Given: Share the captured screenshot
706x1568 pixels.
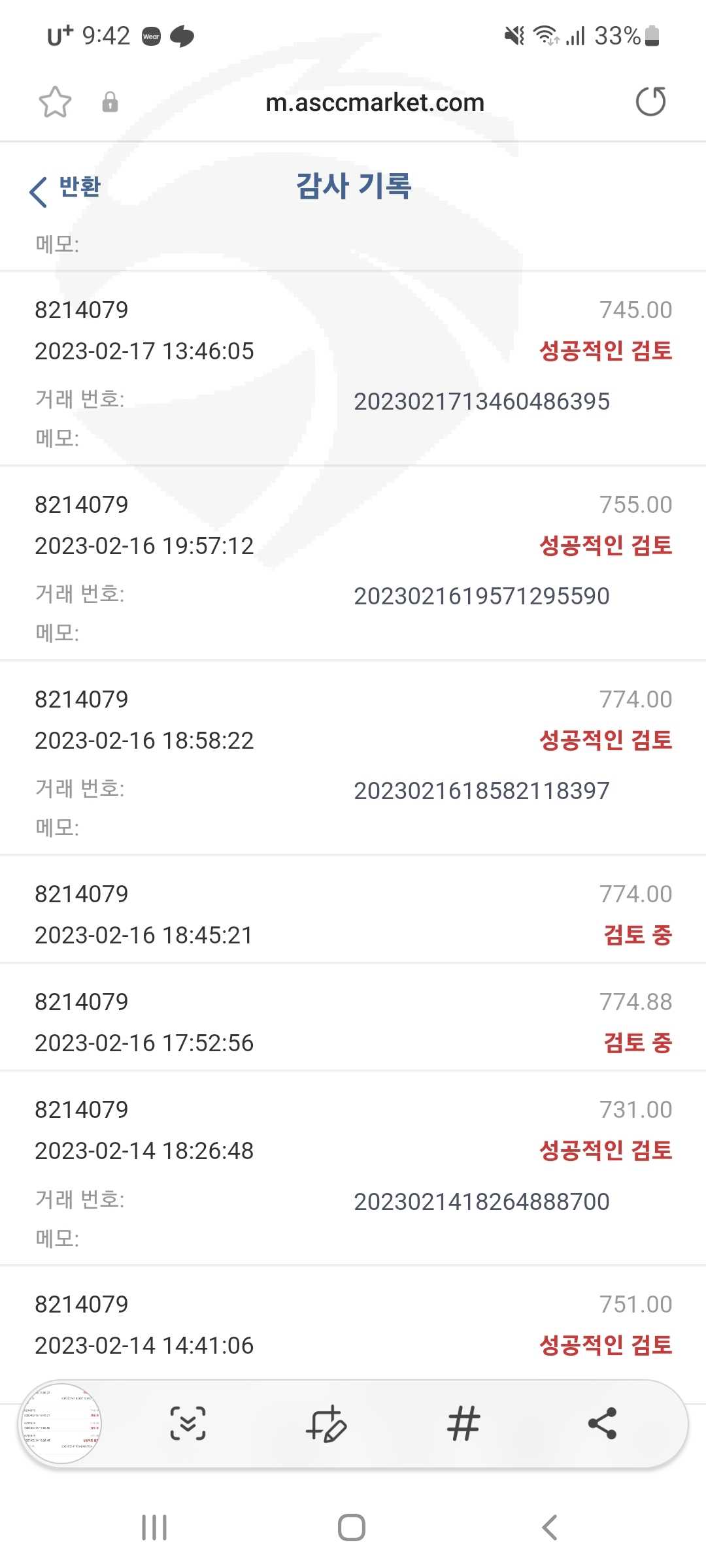Looking at the screenshot, I should click(602, 1424).
